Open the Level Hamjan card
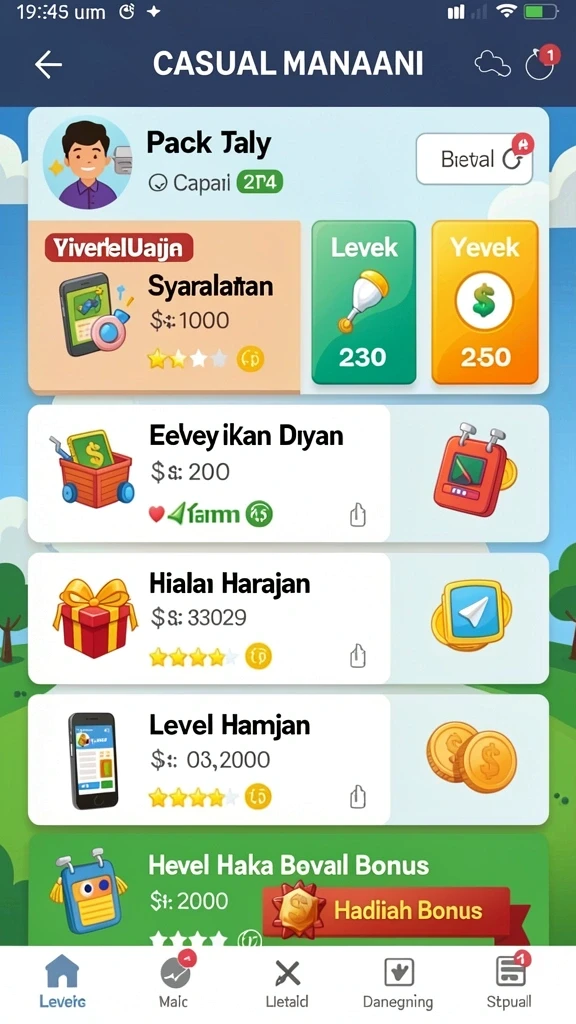The image size is (576, 1024). [x=288, y=759]
